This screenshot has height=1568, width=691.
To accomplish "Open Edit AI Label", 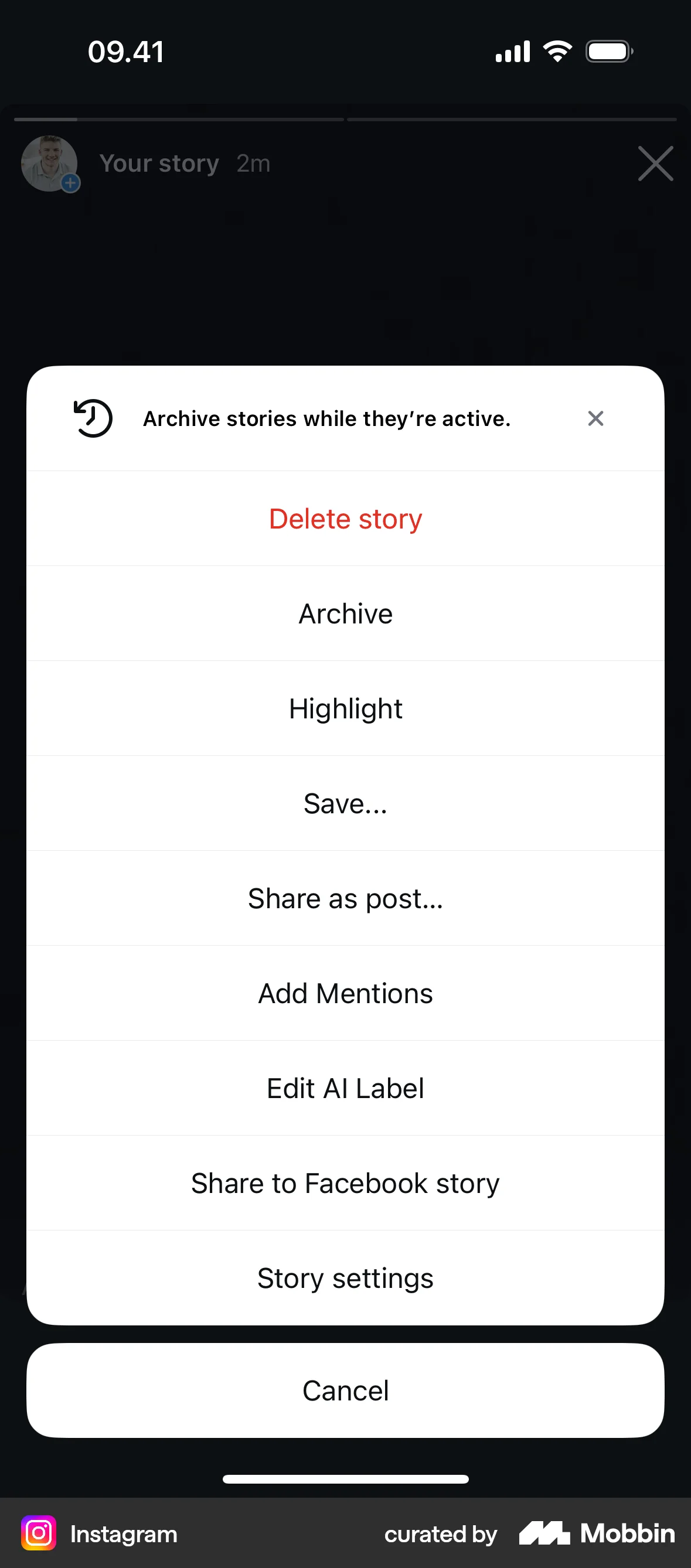I will point(345,1088).
